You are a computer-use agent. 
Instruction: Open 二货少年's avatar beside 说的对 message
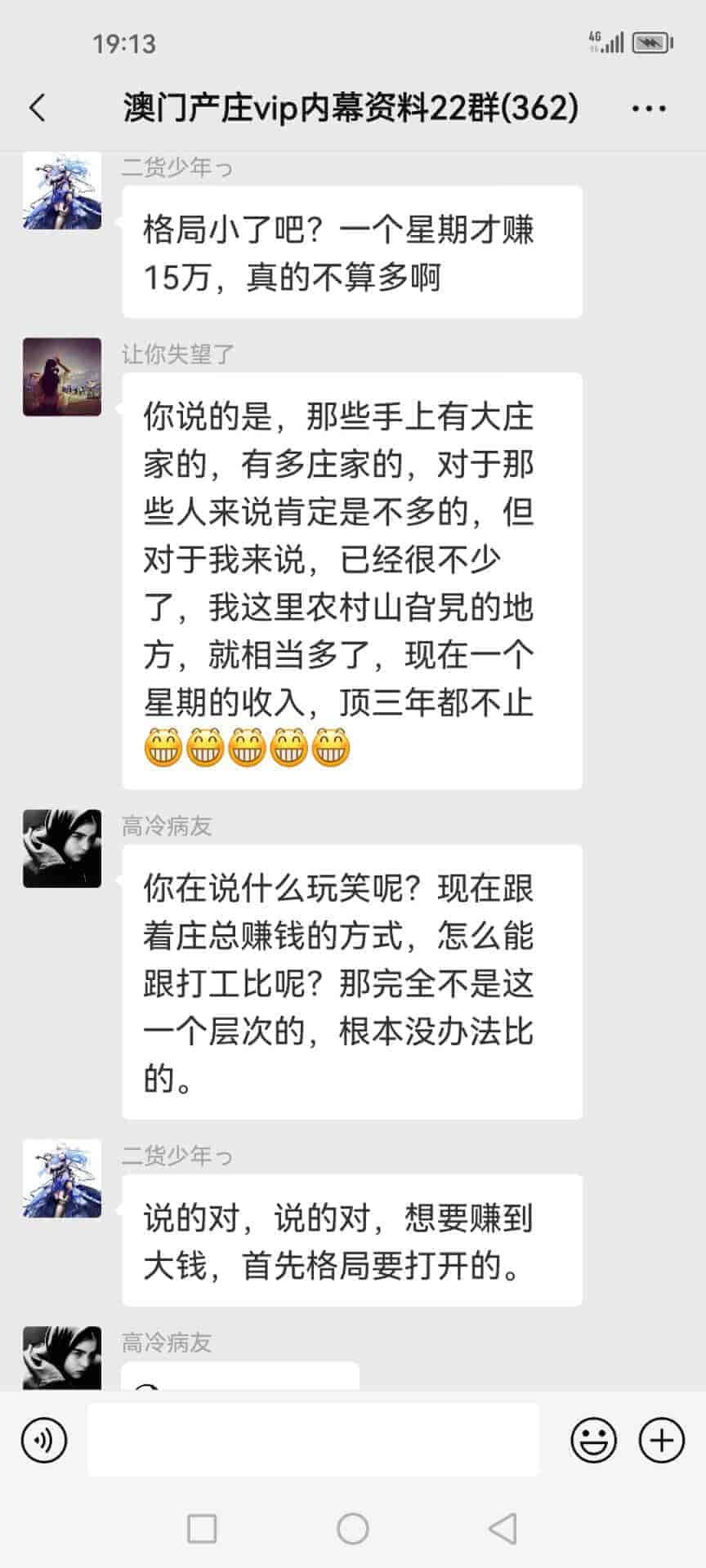tap(62, 1178)
